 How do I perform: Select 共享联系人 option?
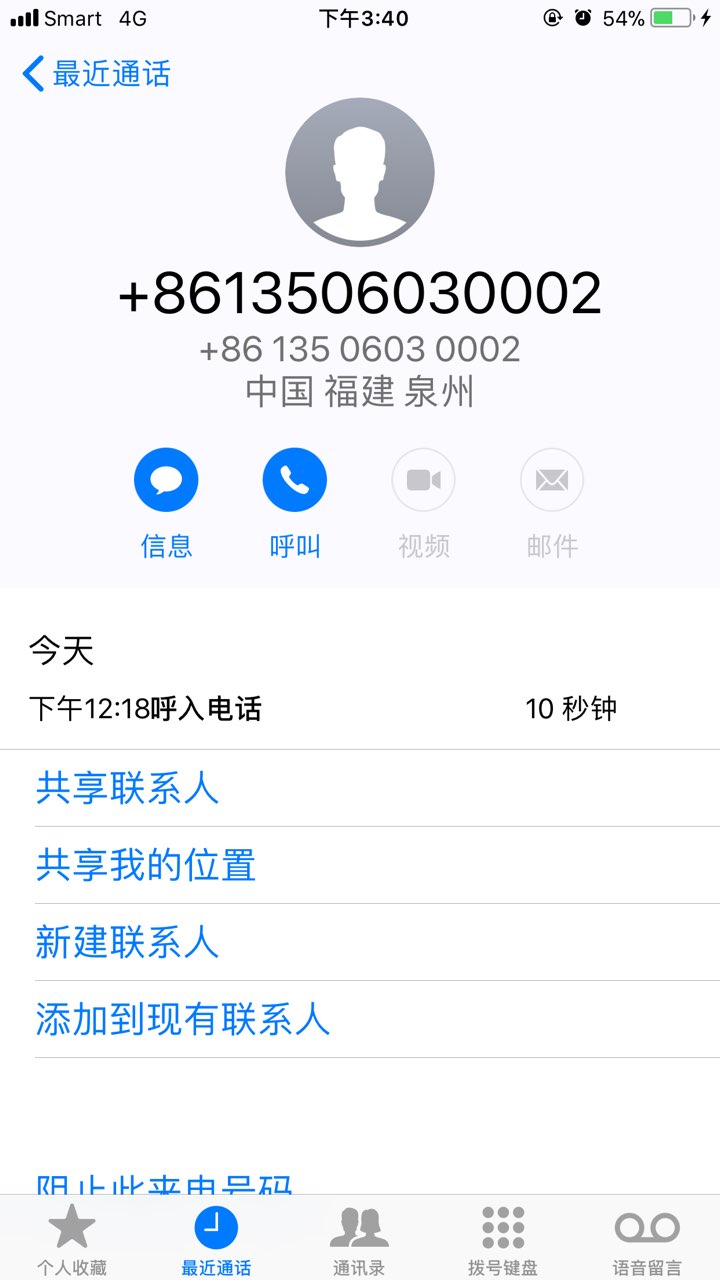click(127, 788)
